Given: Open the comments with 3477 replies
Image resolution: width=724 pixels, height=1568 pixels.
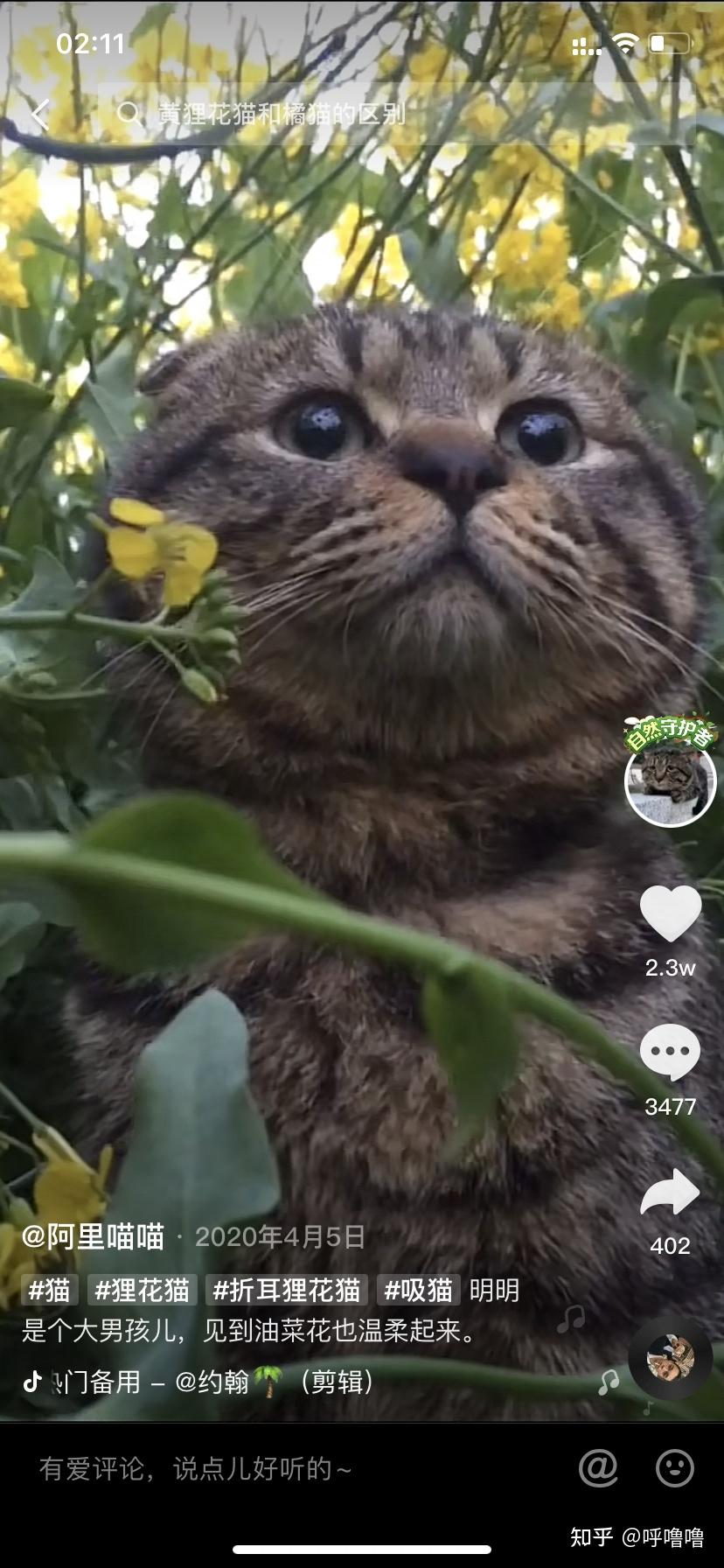Looking at the screenshot, I should pos(670,1053).
